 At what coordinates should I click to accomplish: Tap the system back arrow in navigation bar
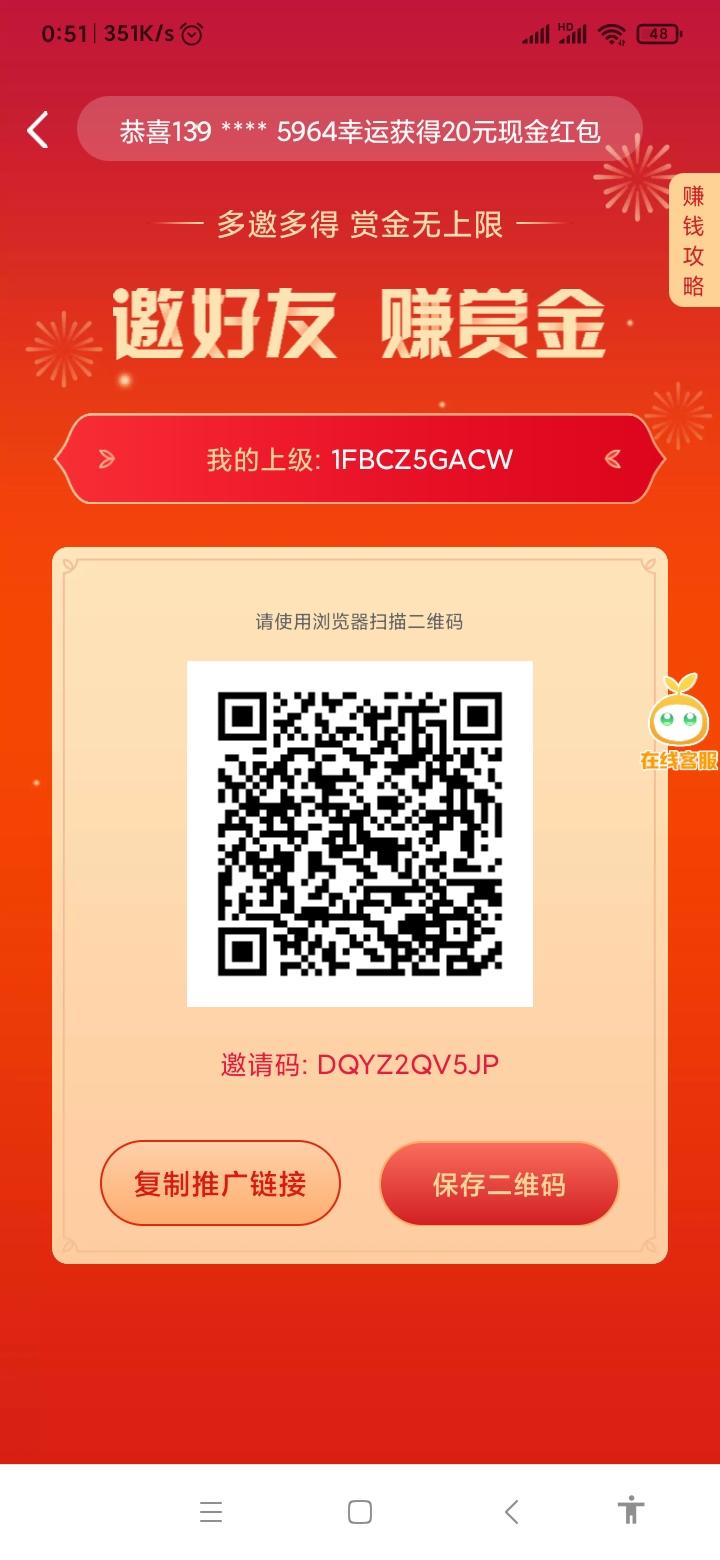[512, 1512]
